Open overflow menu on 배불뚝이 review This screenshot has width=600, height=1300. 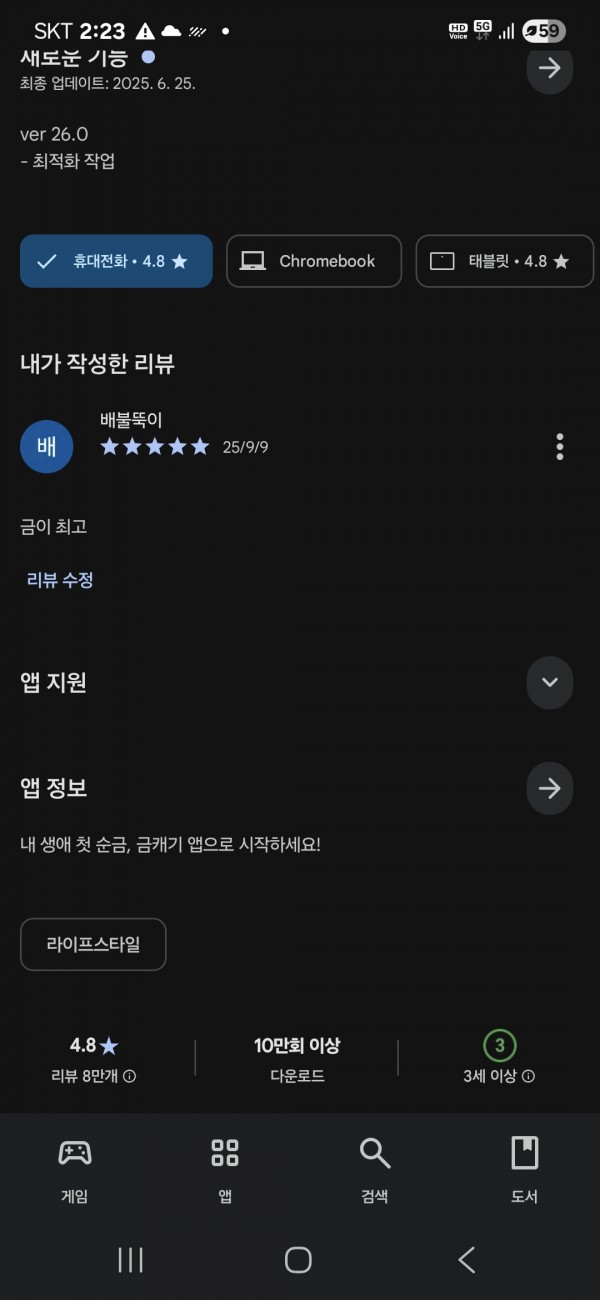click(560, 446)
